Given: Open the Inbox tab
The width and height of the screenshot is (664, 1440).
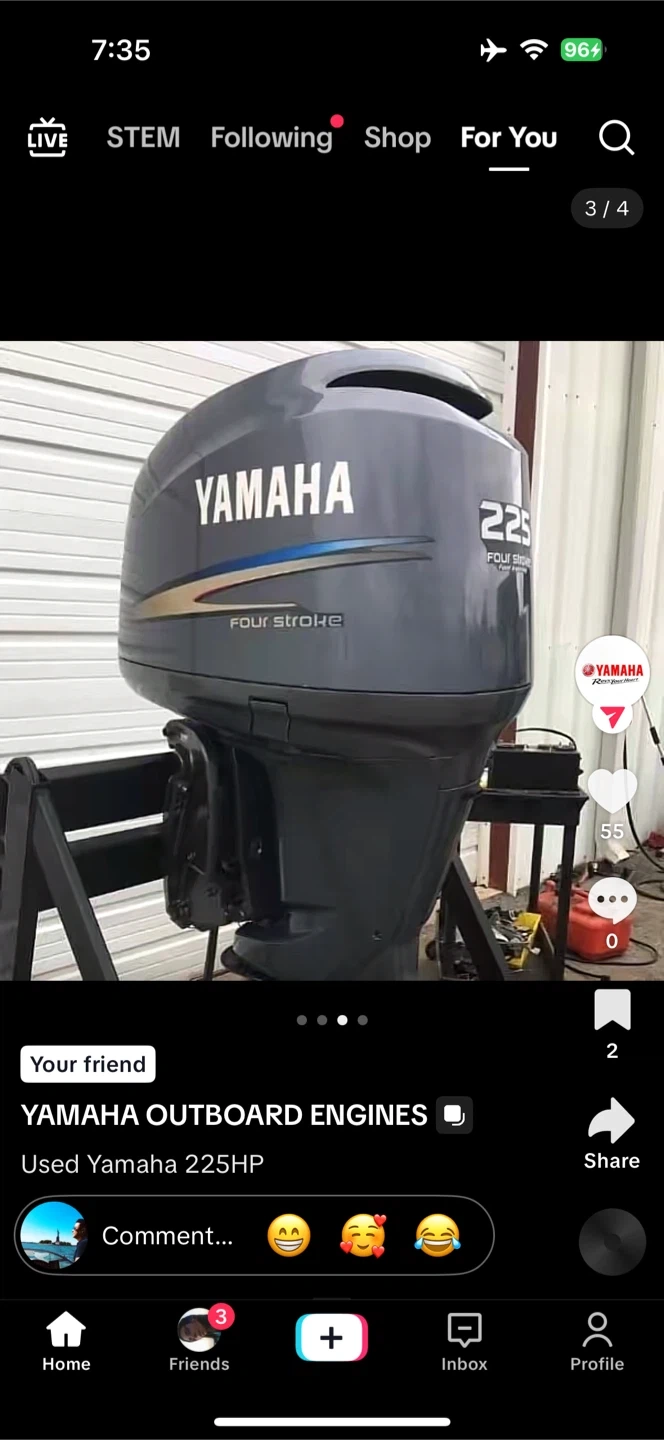Looking at the screenshot, I should [x=465, y=1342].
